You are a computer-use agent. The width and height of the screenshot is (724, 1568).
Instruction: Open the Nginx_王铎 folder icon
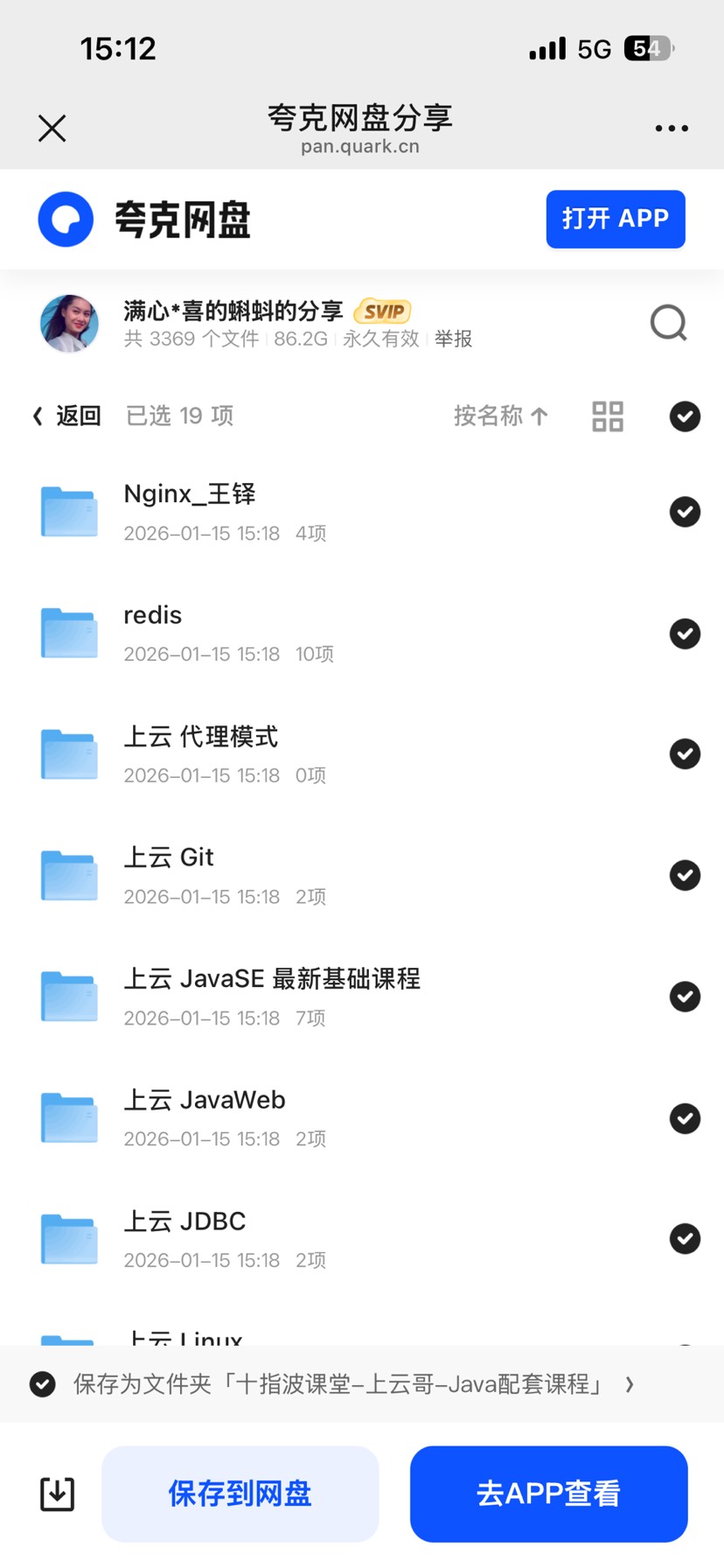[69, 511]
